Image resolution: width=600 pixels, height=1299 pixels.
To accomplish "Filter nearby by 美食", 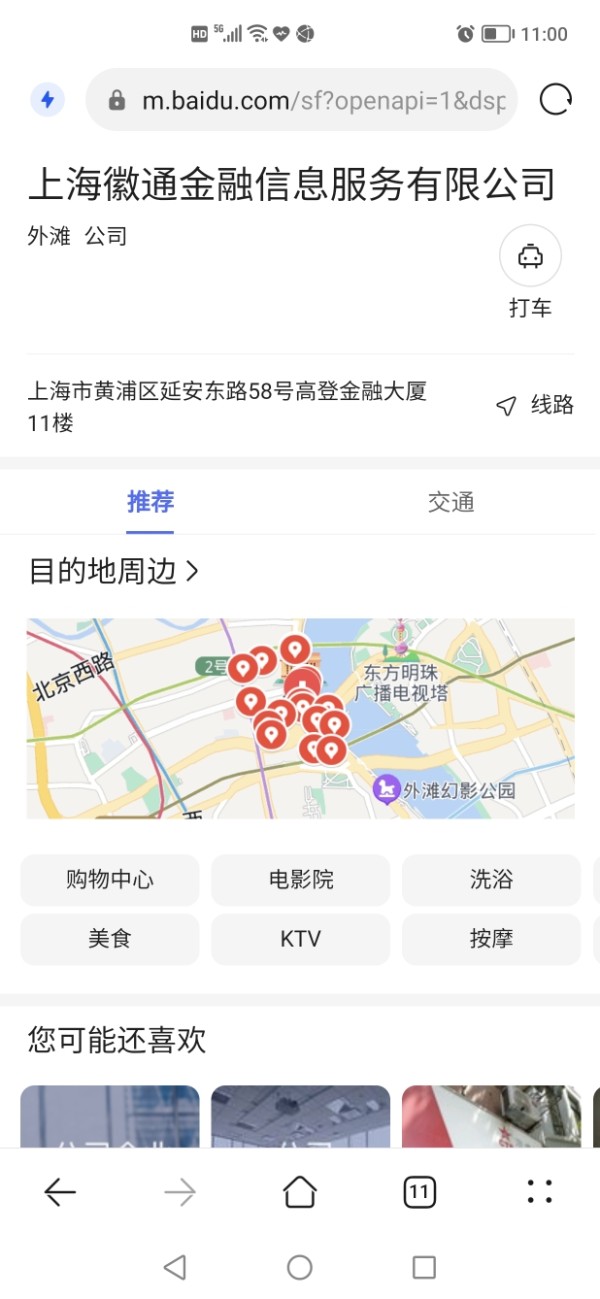I will click(x=110, y=939).
